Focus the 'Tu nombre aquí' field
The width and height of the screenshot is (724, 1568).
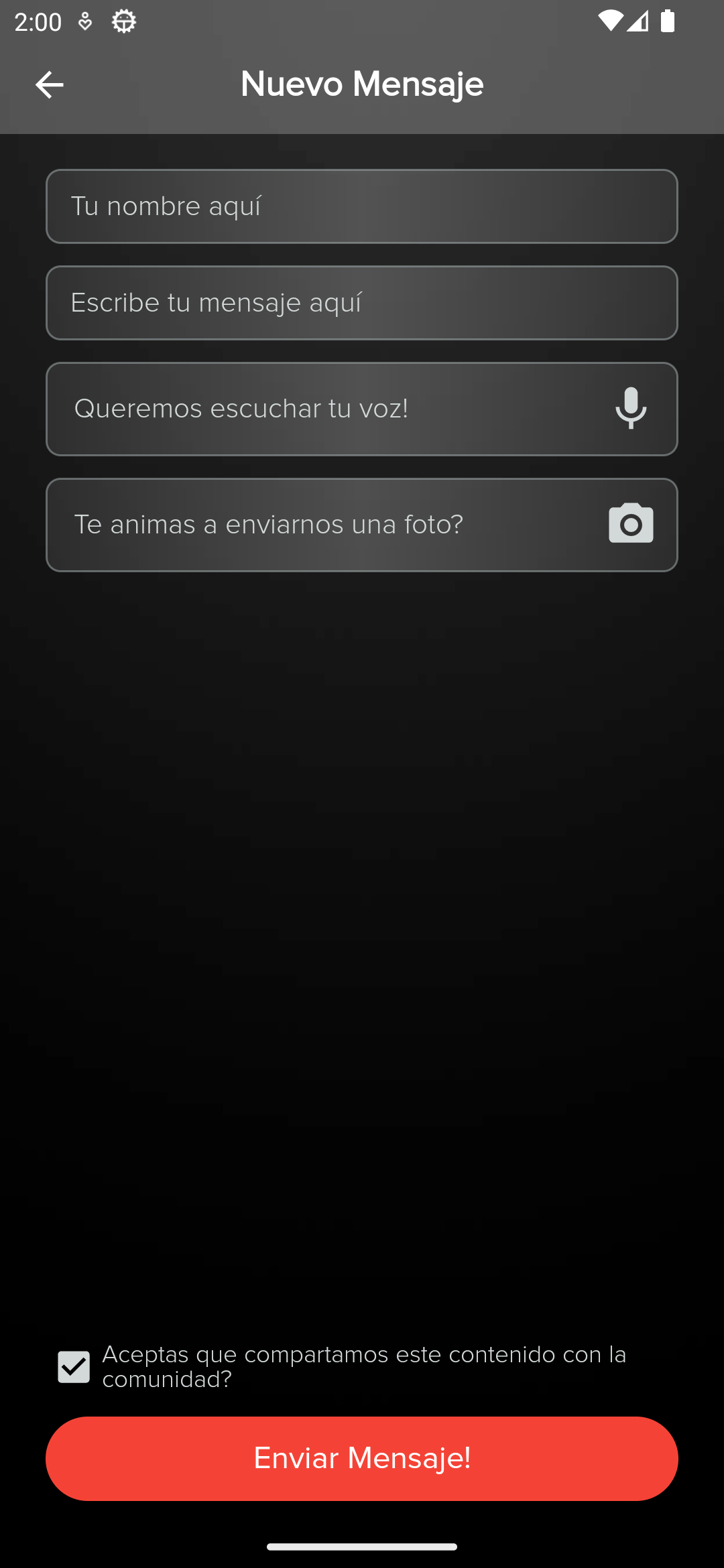(x=362, y=206)
